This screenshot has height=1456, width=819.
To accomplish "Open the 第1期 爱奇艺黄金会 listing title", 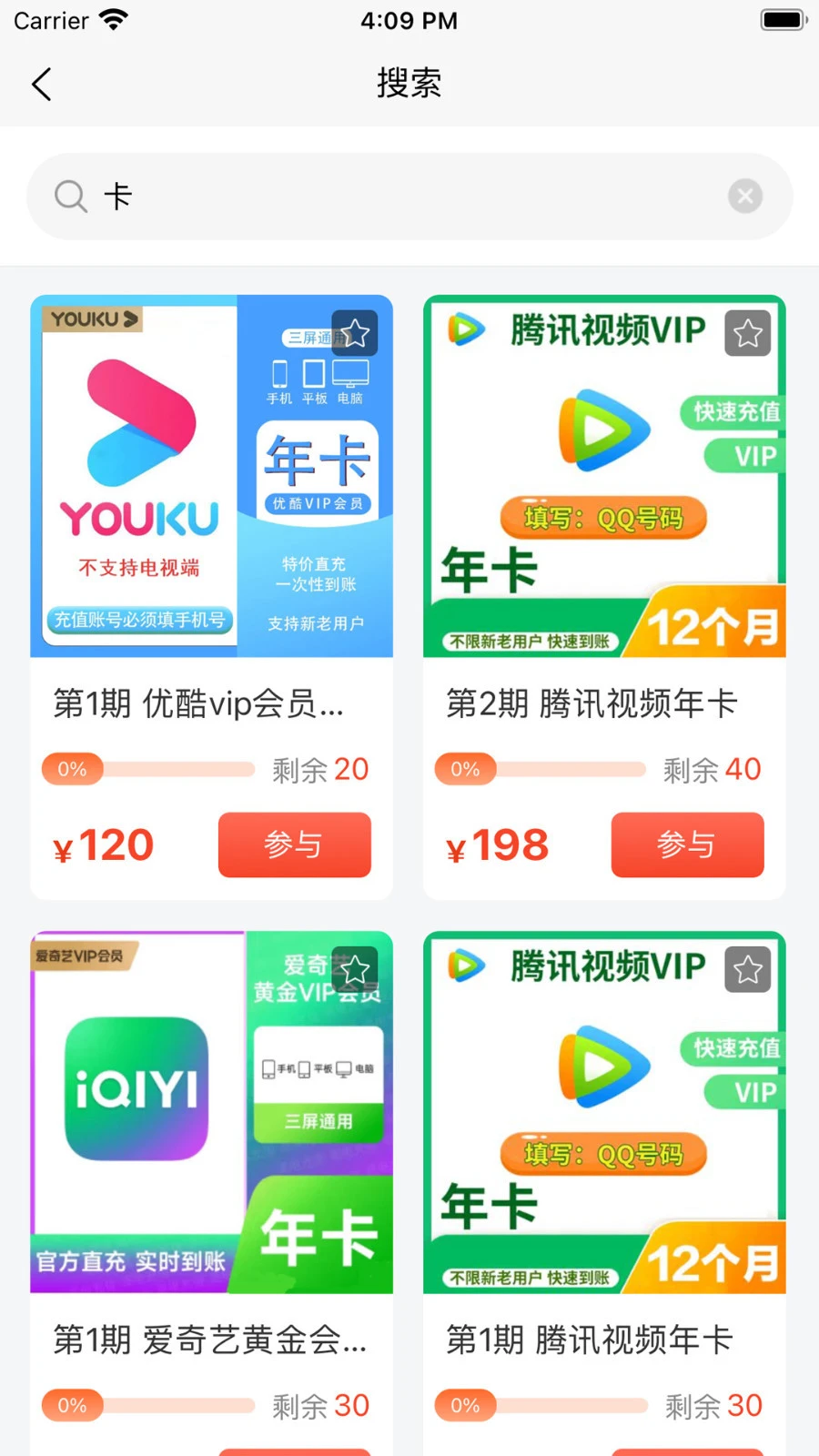I will (x=210, y=1340).
